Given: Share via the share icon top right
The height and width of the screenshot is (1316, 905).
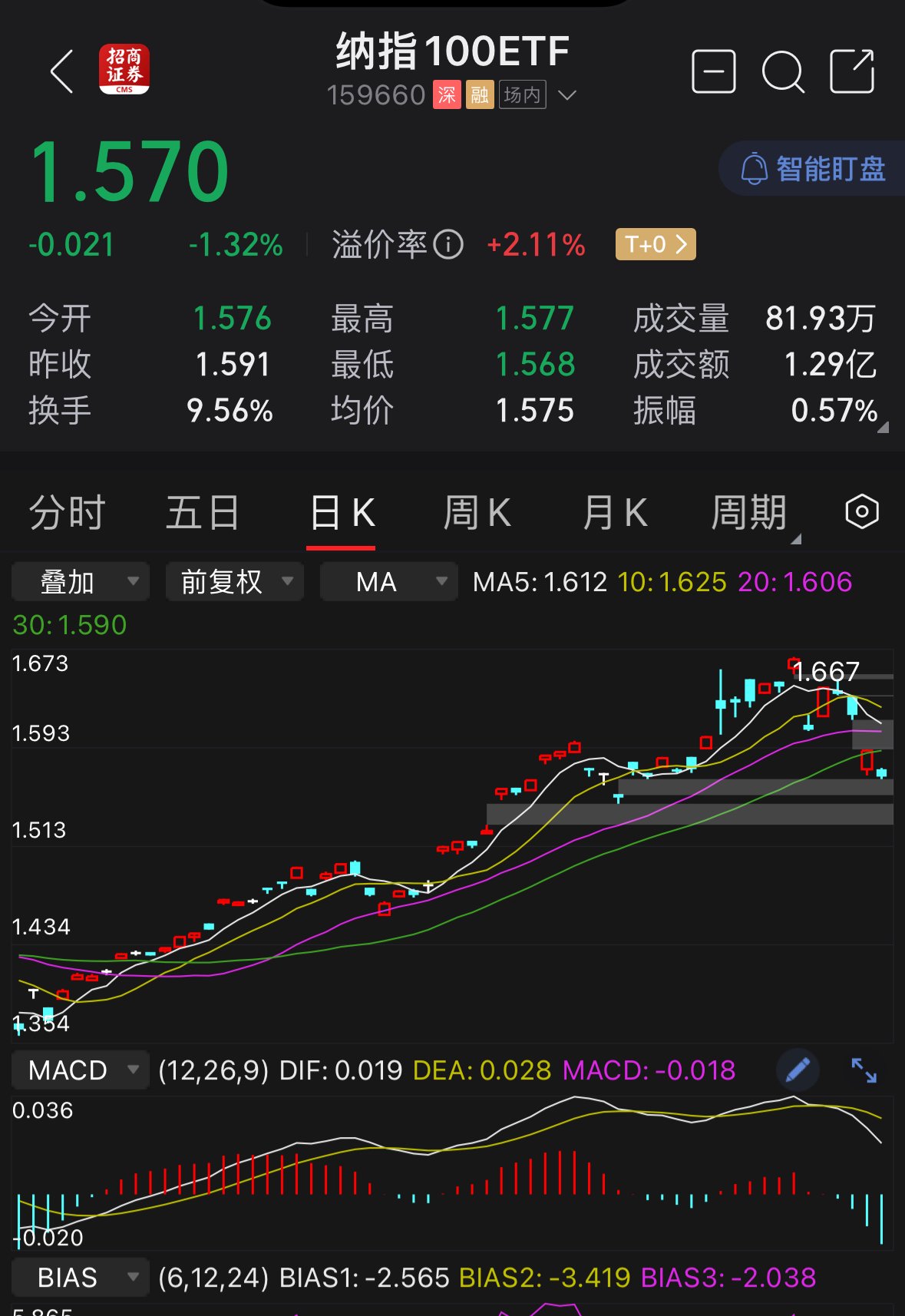Looking at the screenshot, I should coord(852,71).
